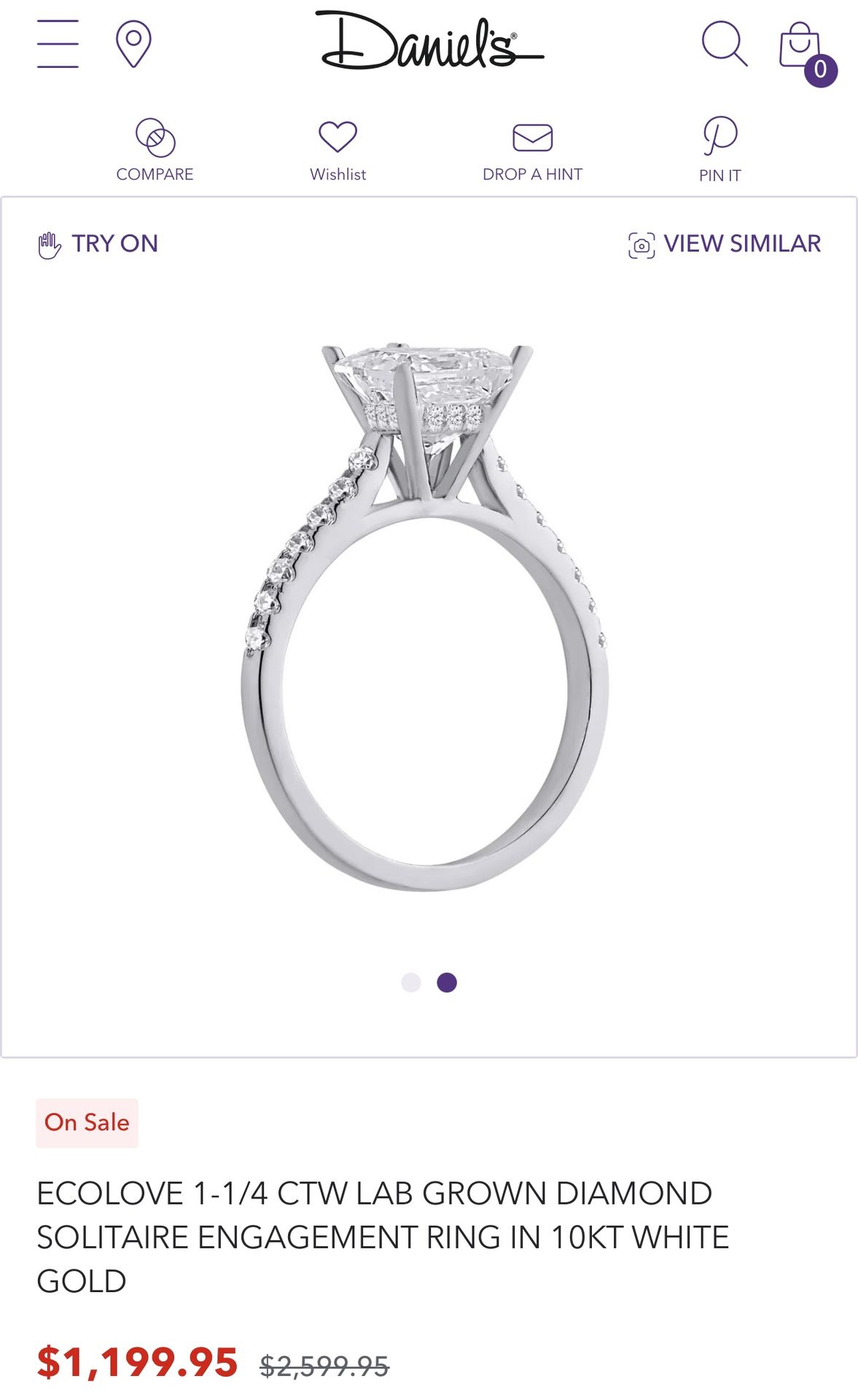Open the search magnifier

pyautogui.click(x=724, y=44)
